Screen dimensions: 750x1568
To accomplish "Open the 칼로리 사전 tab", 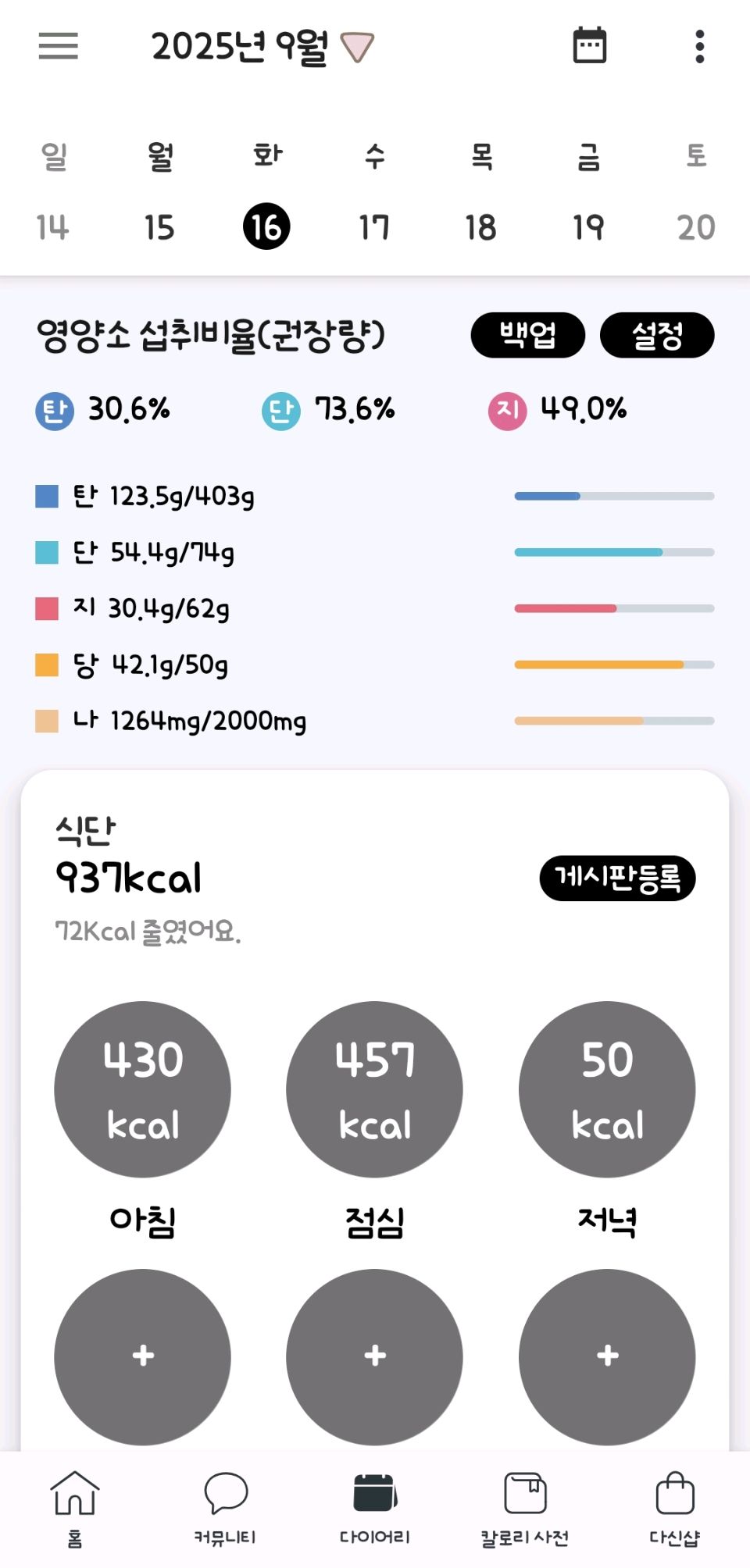I will coord(524,1508).
